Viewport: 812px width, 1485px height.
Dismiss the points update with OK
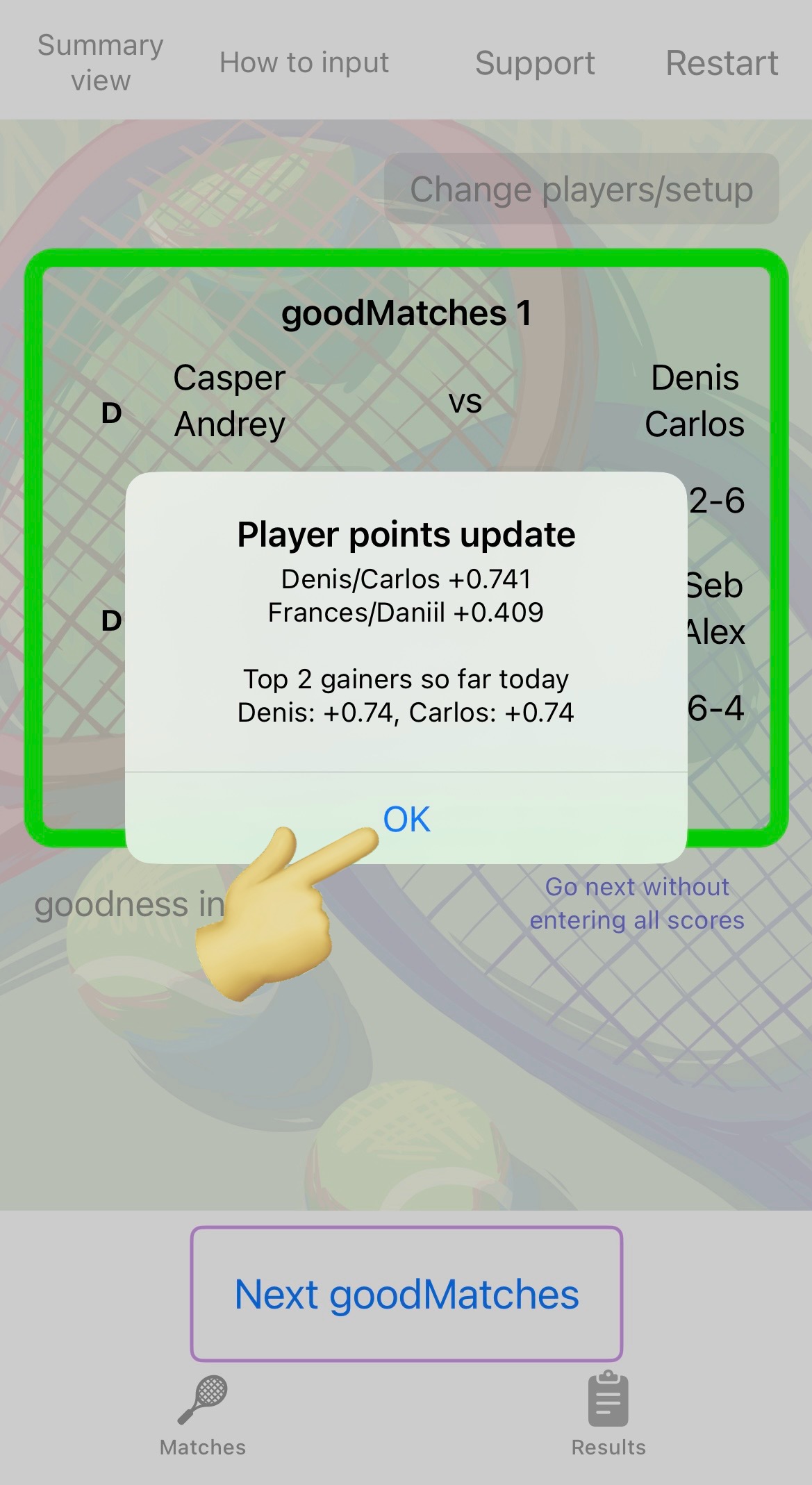(406, 819)
